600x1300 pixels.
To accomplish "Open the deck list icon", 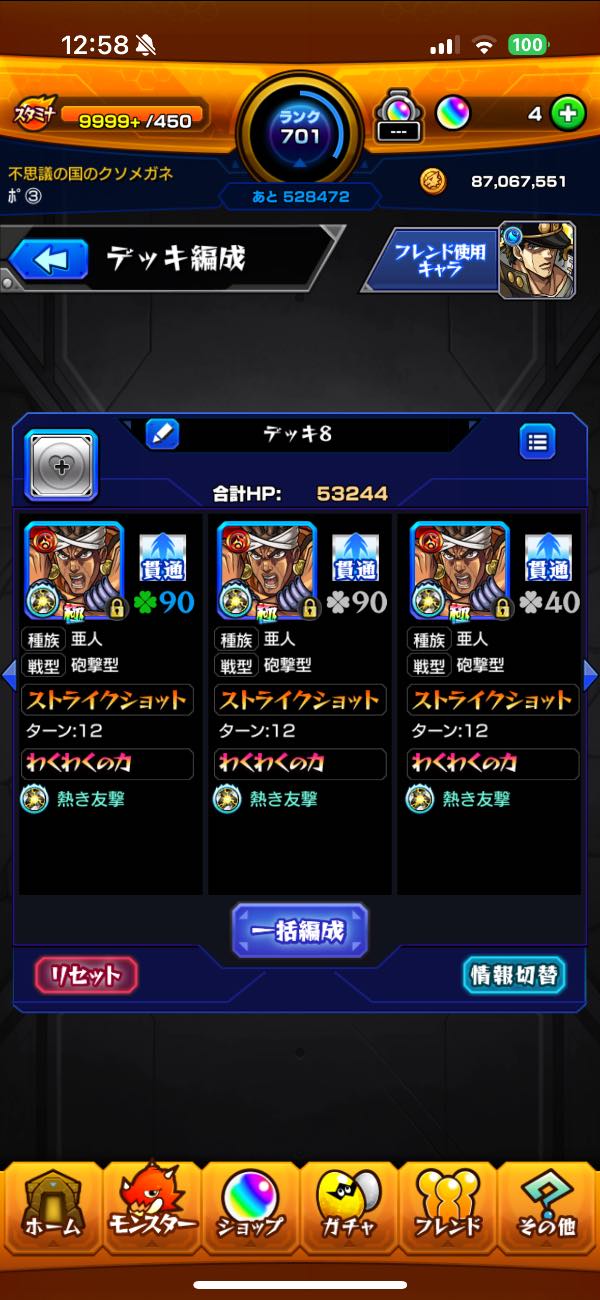I will click(x=537, y=441).
